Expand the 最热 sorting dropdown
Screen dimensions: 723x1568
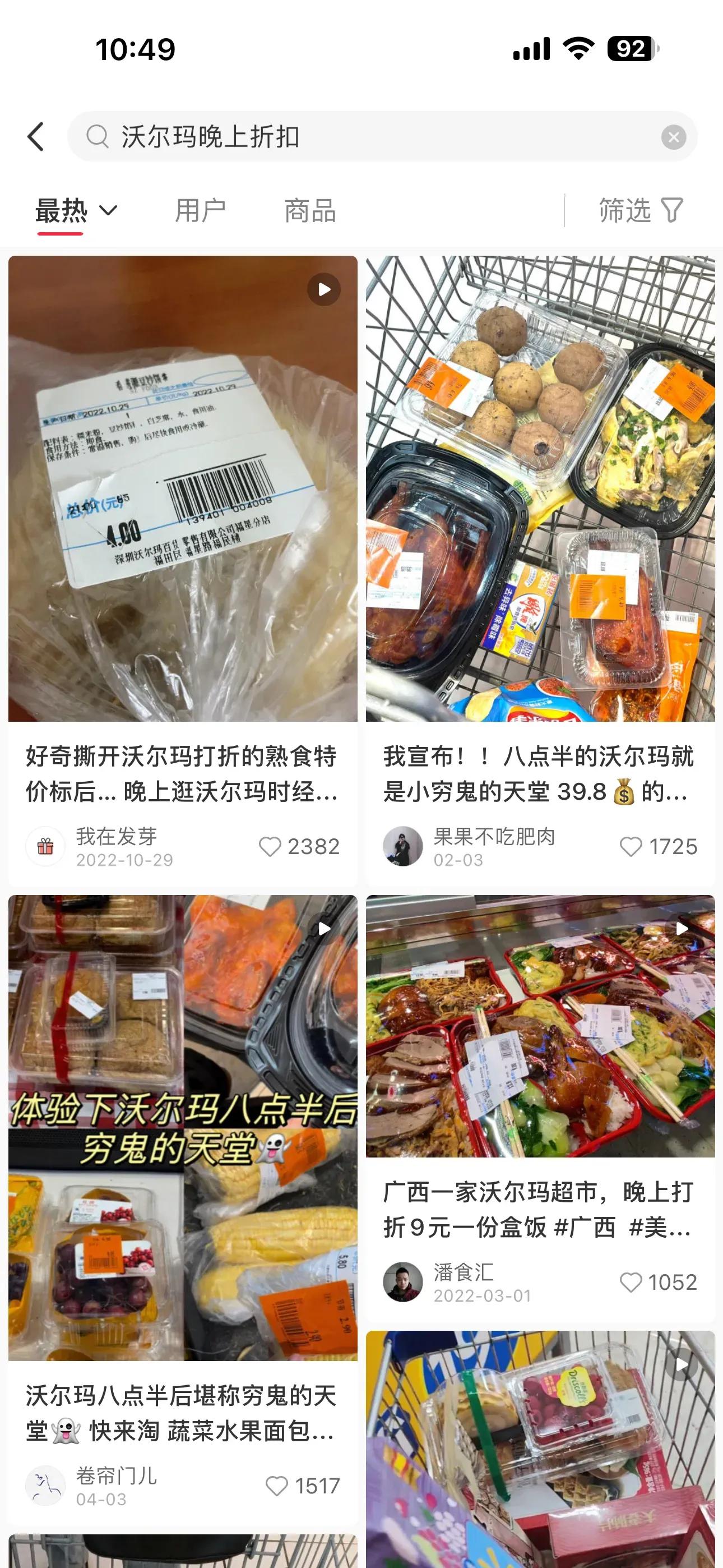coord(74,210)
